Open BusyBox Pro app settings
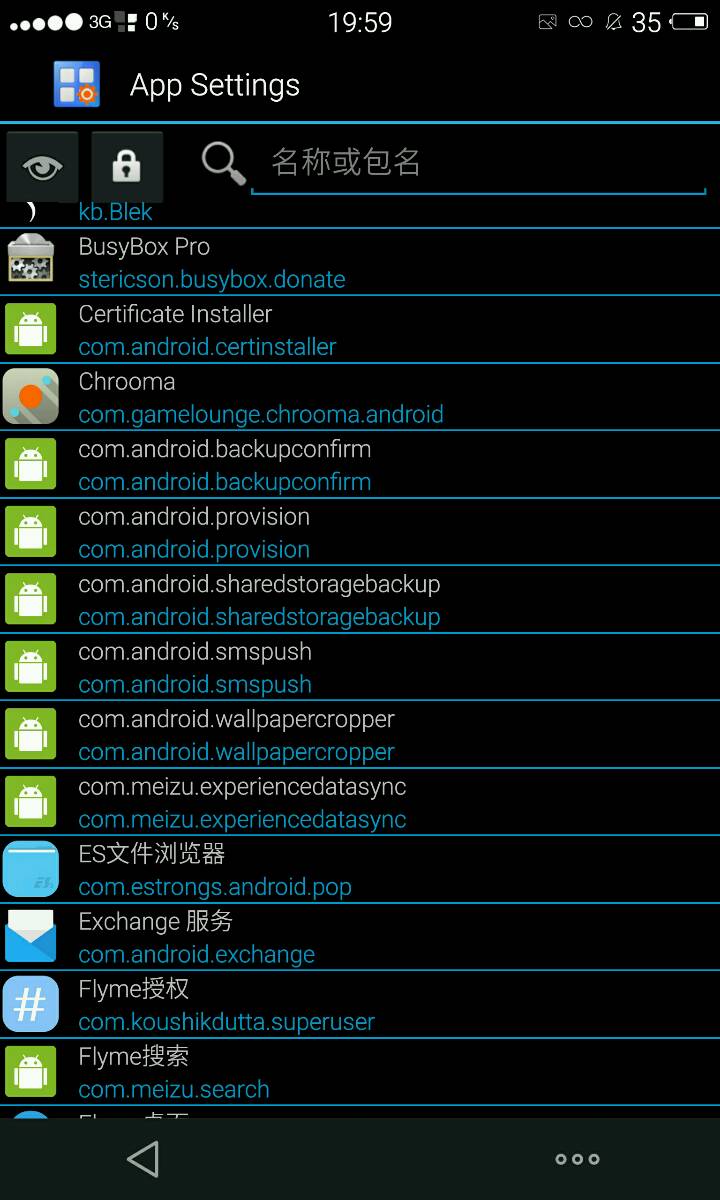The height and width of the screenshot is (1200, 720). pos(360,263)
